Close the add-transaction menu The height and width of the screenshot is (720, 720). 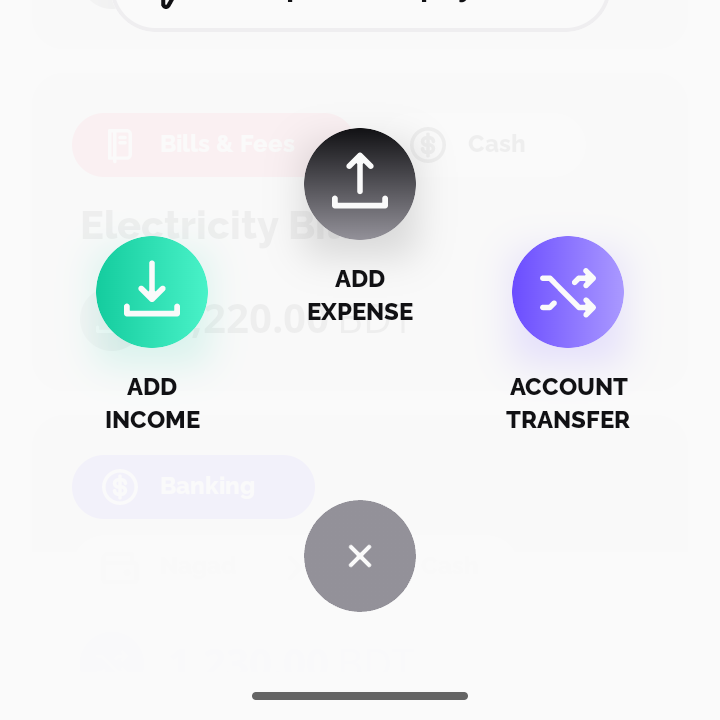(360, 556)
